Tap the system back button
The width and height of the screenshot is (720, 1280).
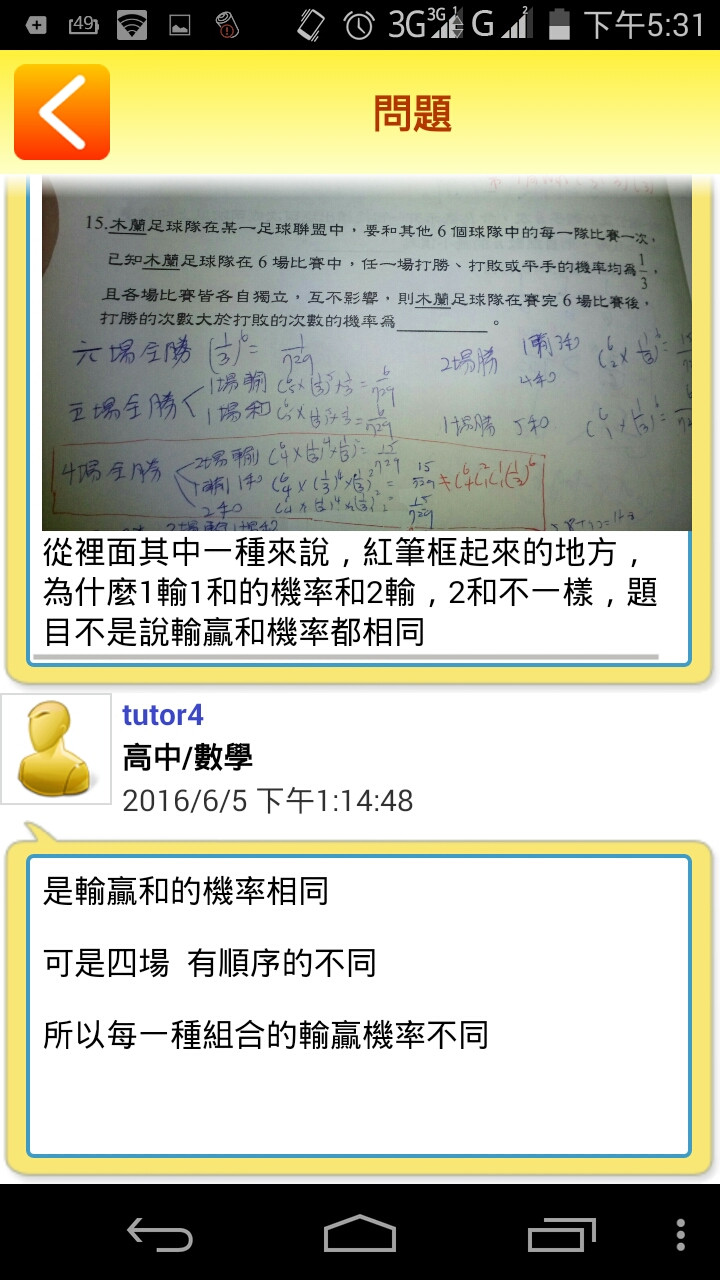point(160,1234)
